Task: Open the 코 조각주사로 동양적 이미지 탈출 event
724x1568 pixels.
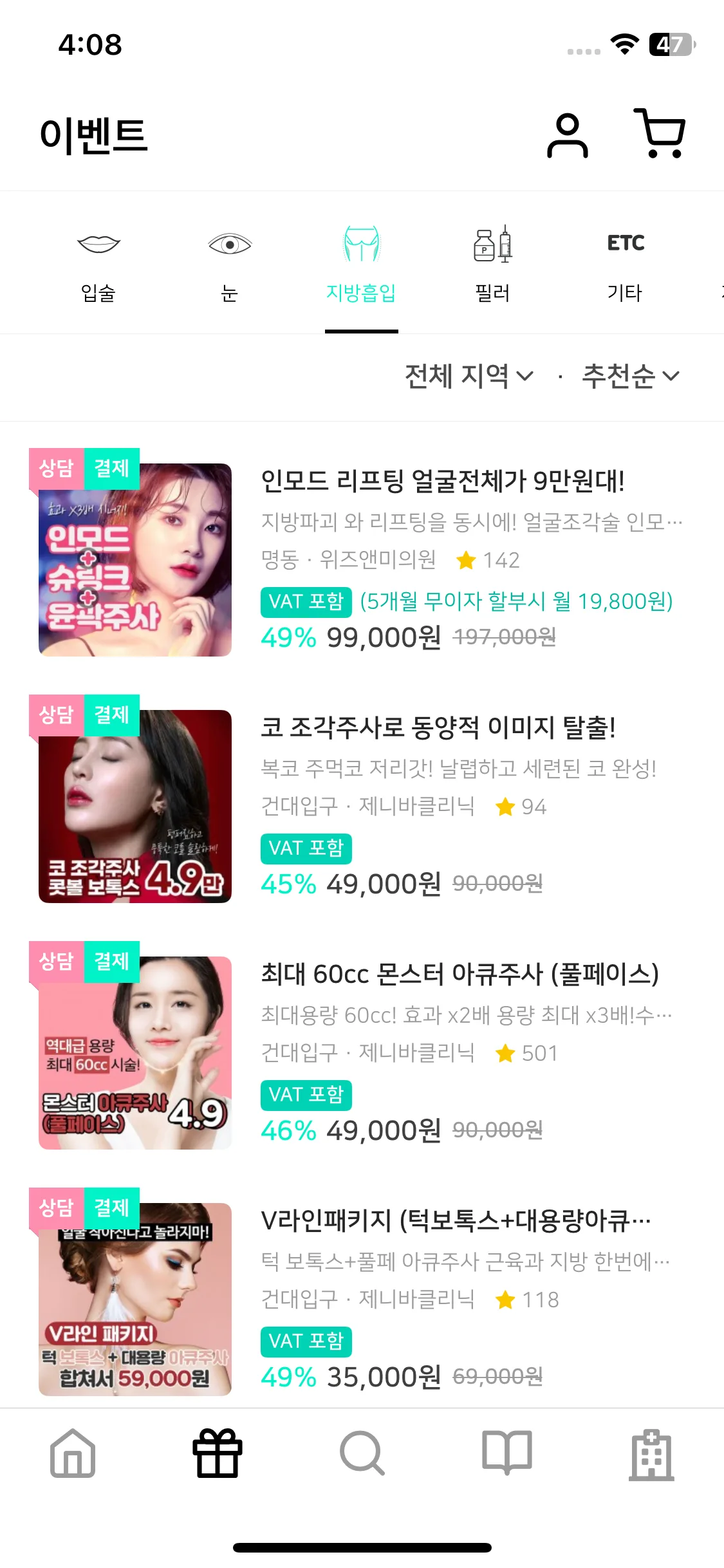Action: [438, 727]
